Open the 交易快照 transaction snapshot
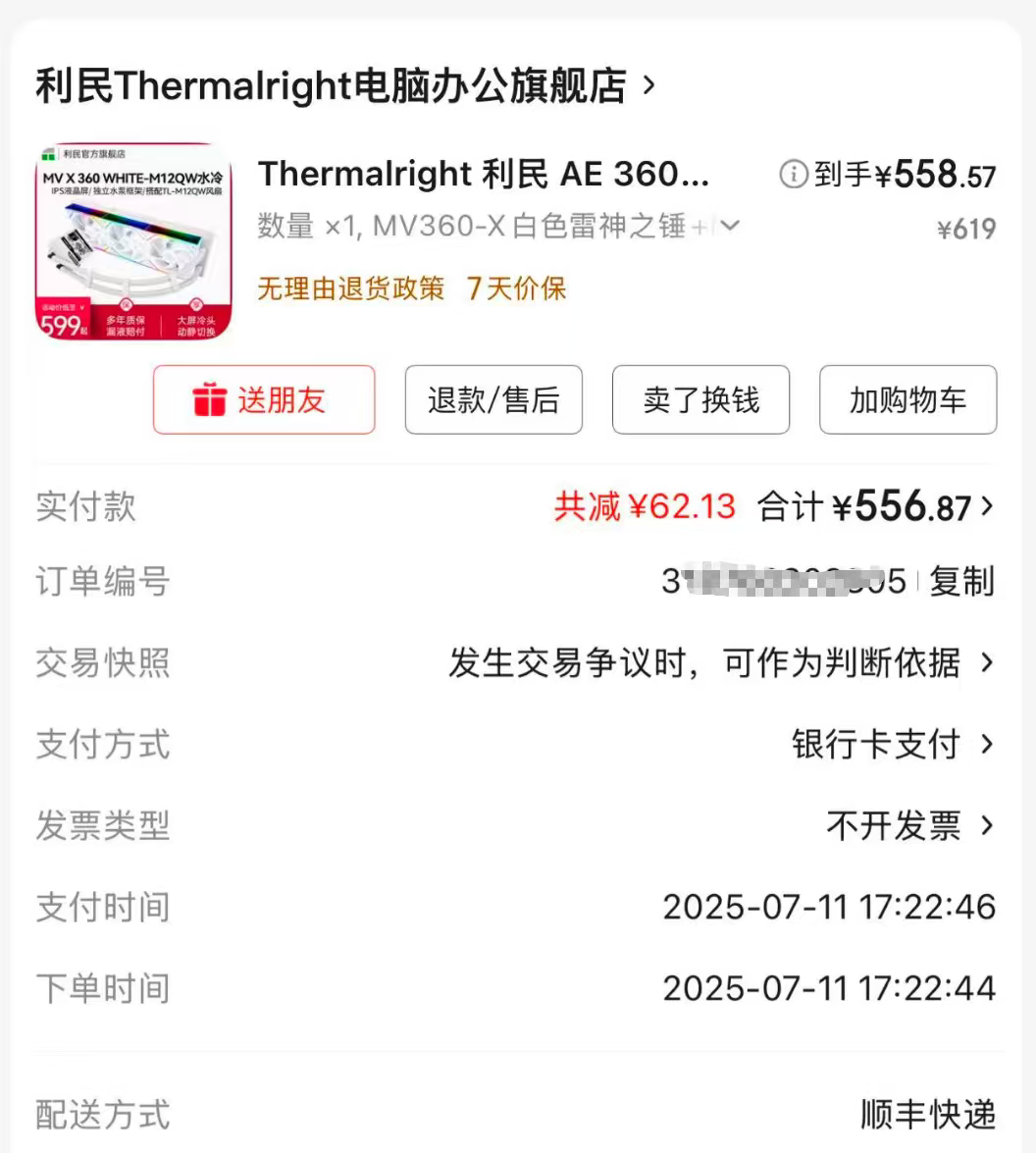This screenshot has width=1036, height=1153. pos(721,663)
